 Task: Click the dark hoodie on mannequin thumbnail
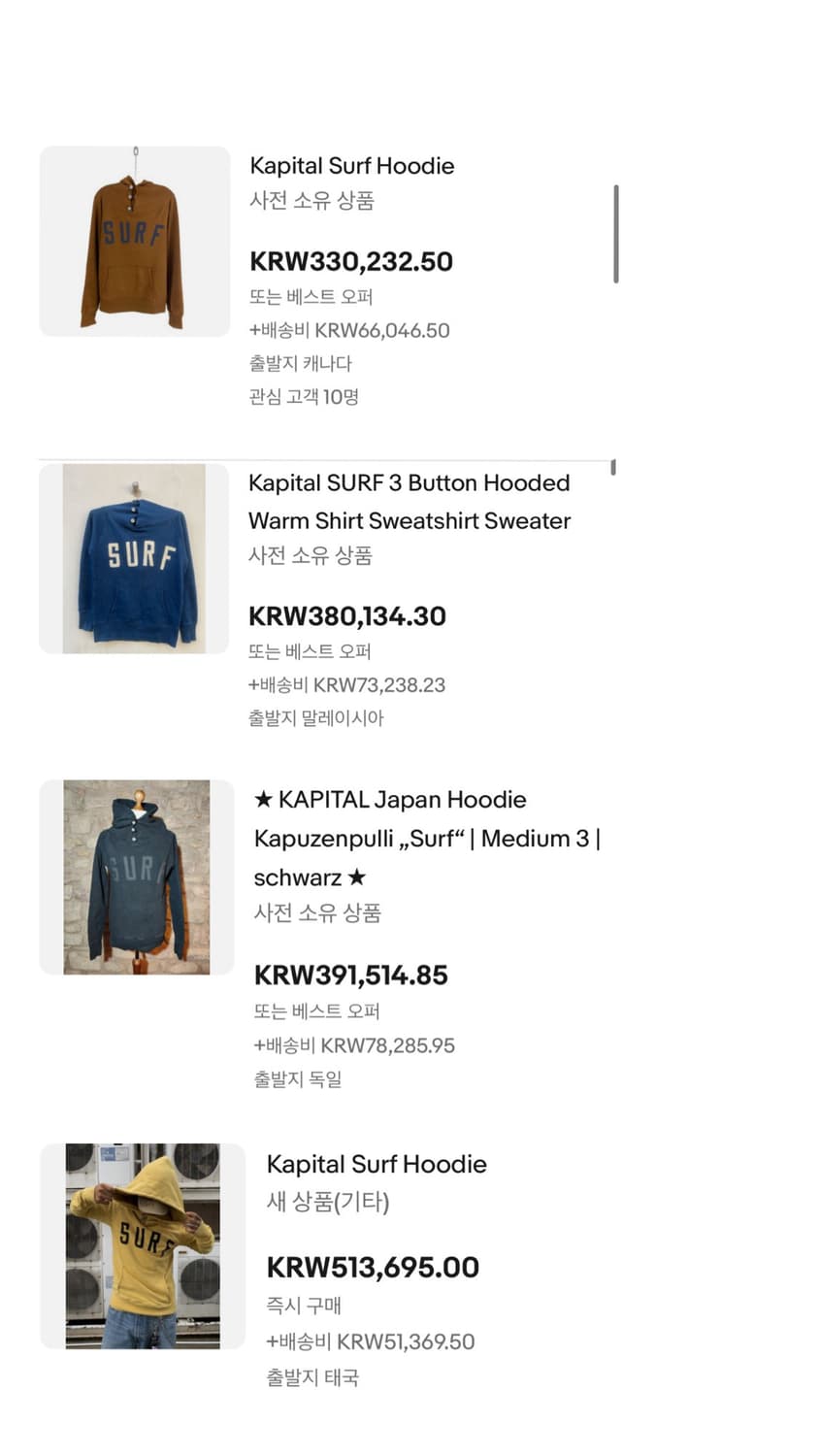click(136, 876)
